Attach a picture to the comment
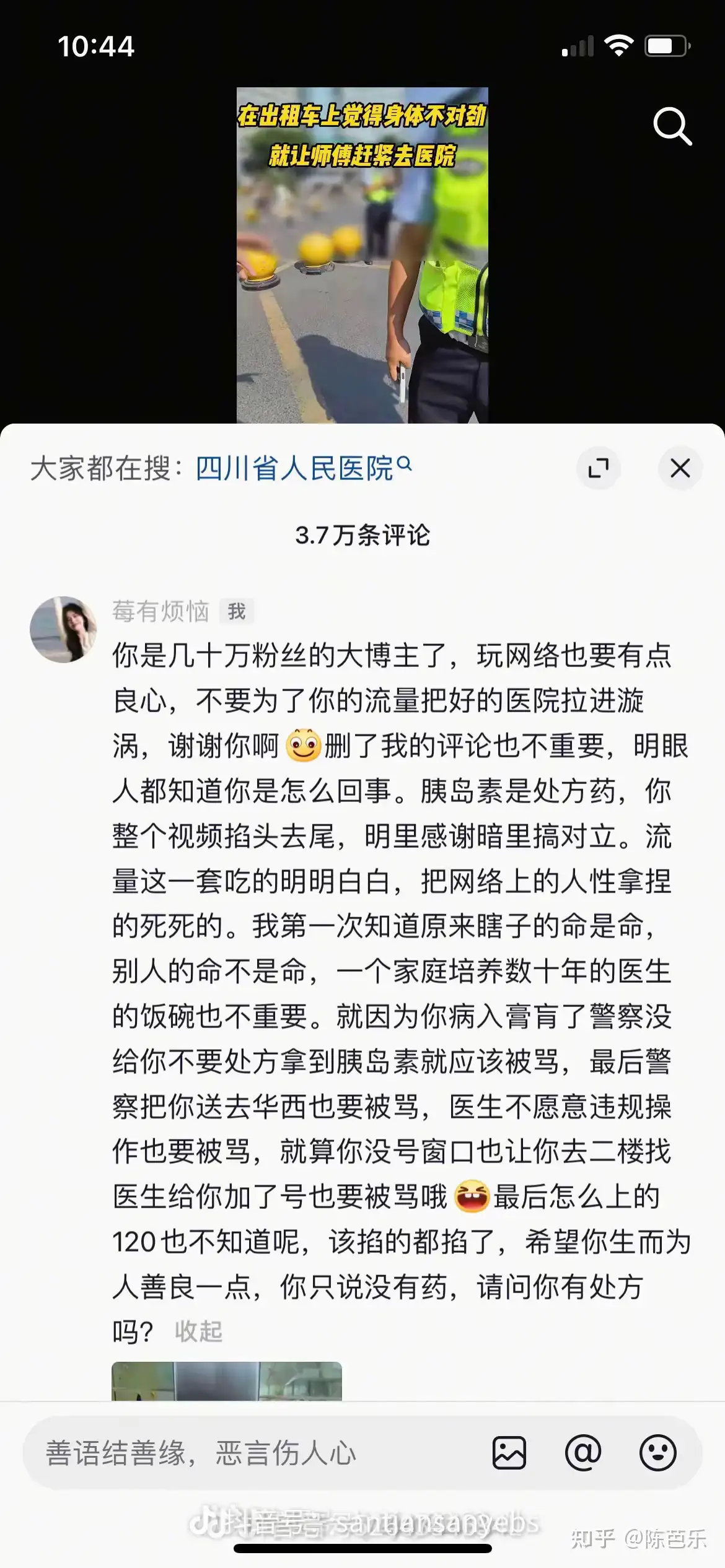Screen dimensions: 725x1568 tap(509, 1453)
